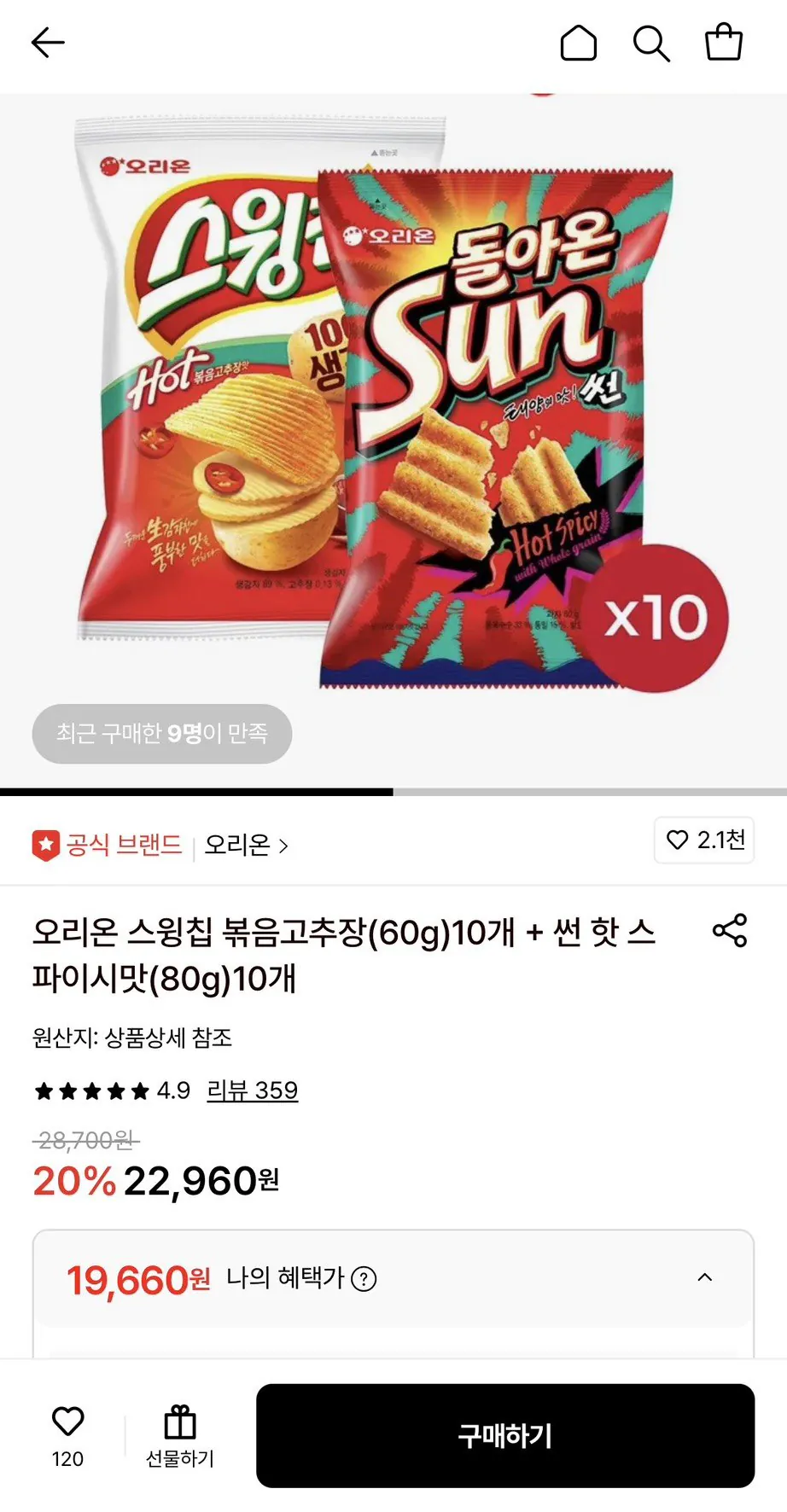Collapse the 나의 혜택가 price section
Viewport: 787px width, 1512px height.
click(705, 1277)
